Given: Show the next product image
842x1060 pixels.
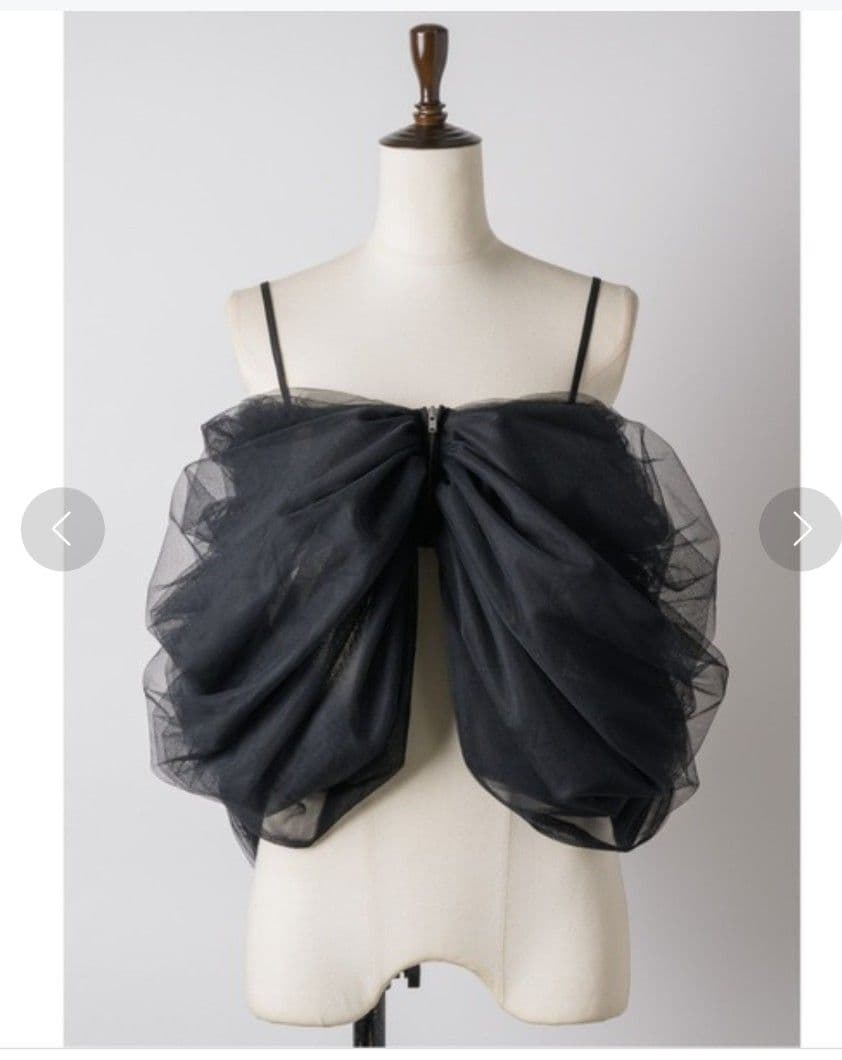Looking at the screenshot, I should [800, 529].
